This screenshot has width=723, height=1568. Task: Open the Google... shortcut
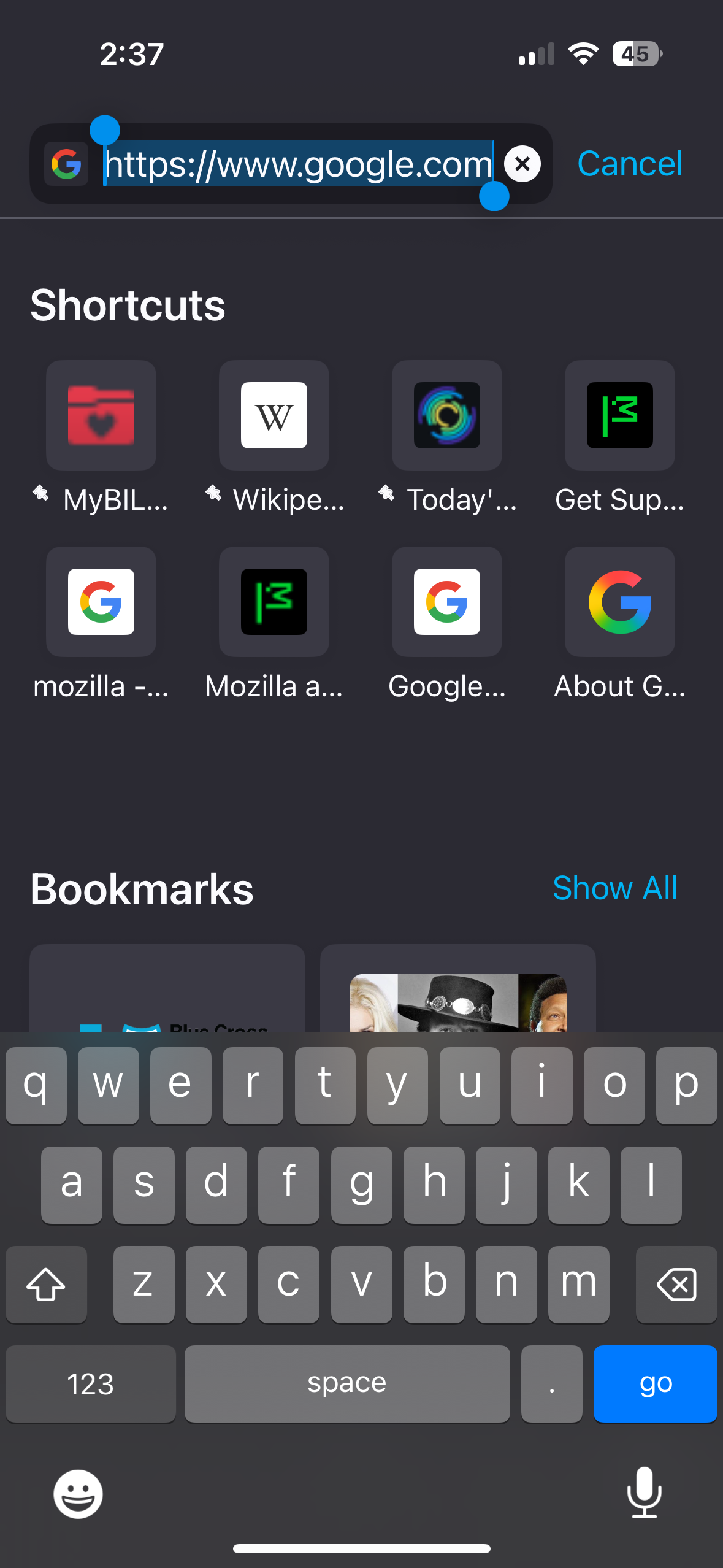point(447,602)
